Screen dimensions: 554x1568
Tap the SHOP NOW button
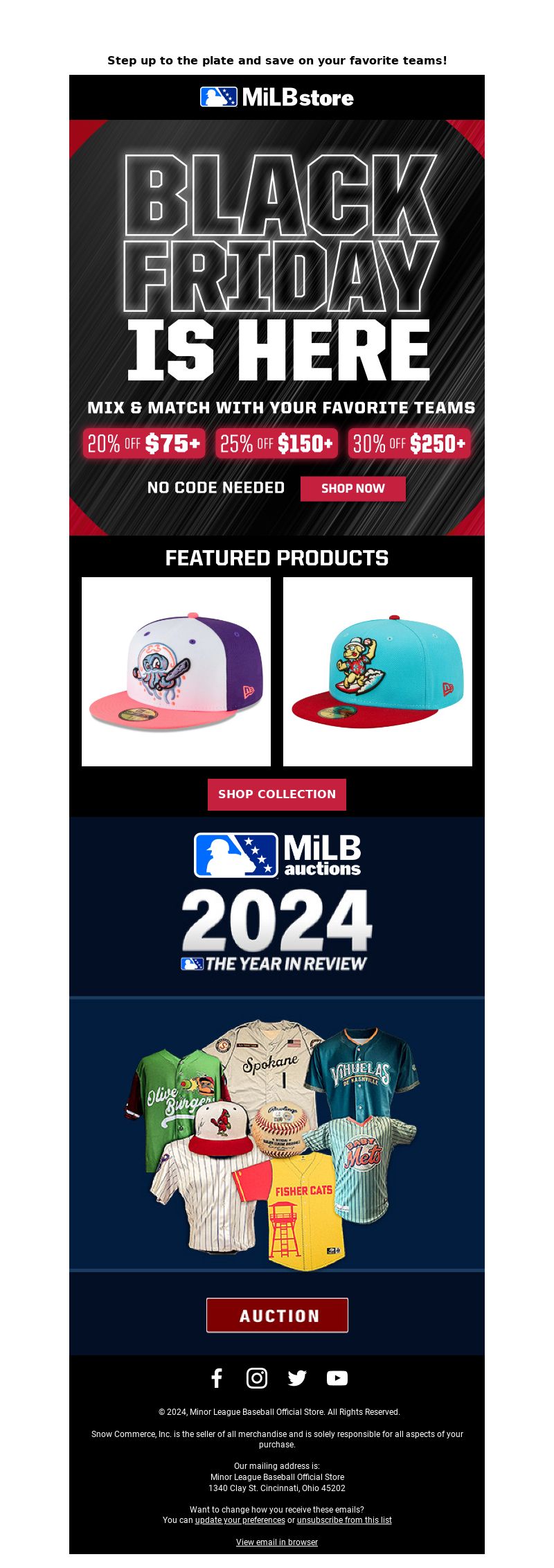click(x=352, y=488)
